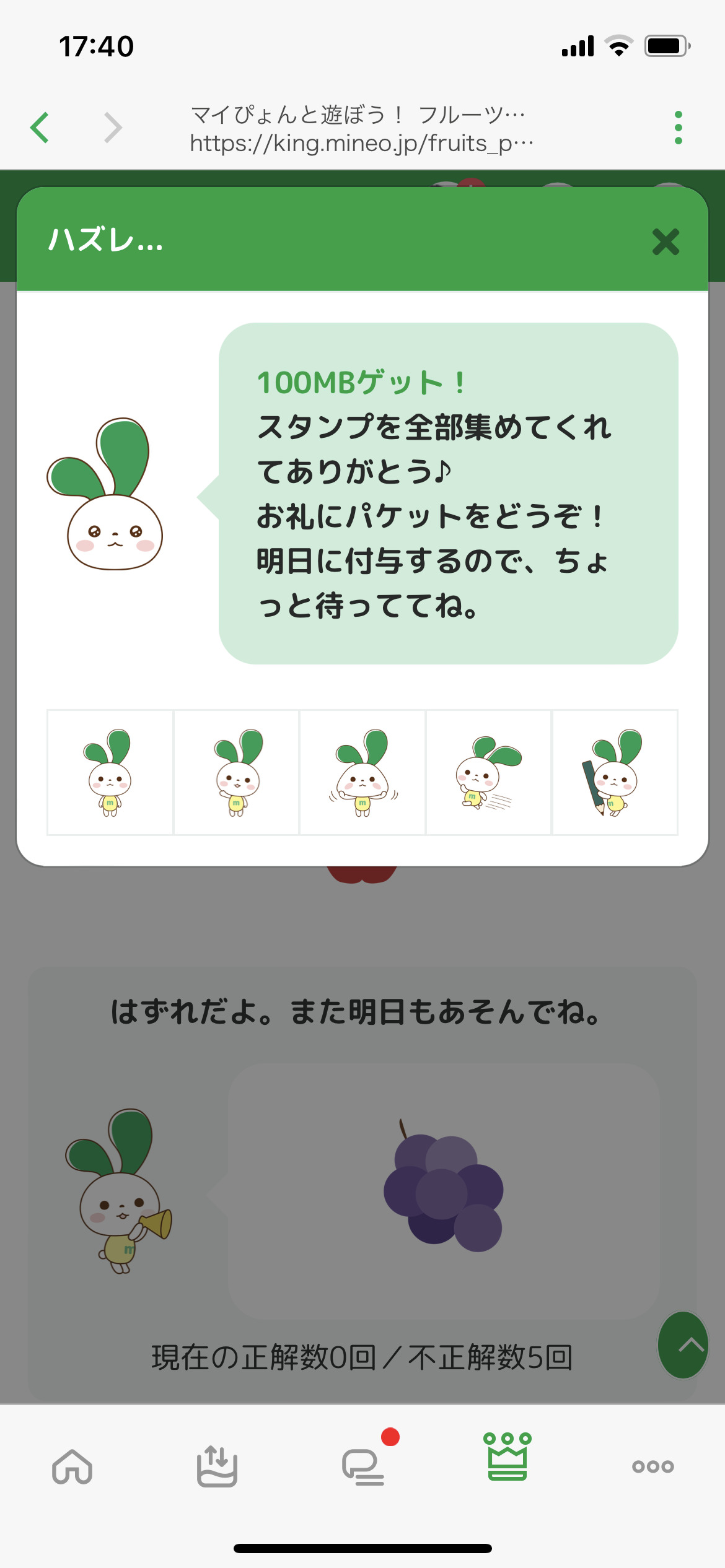Go forward in browser history
The width and height of the screenshot is (725, 1568).
tap(113, 128)
